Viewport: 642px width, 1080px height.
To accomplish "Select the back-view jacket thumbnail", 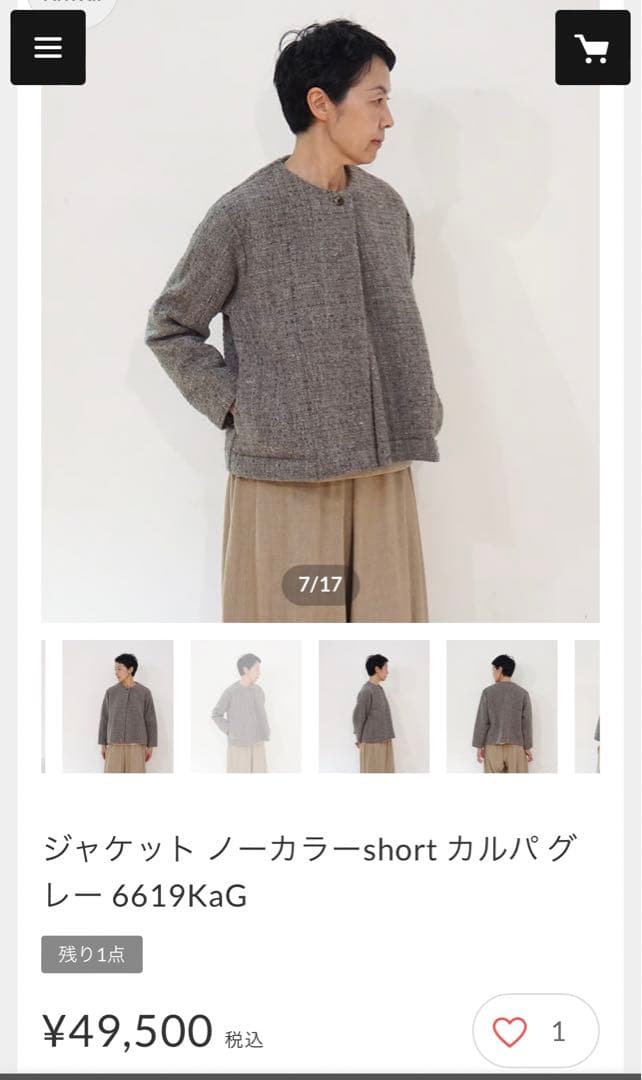I will point(502,706).
